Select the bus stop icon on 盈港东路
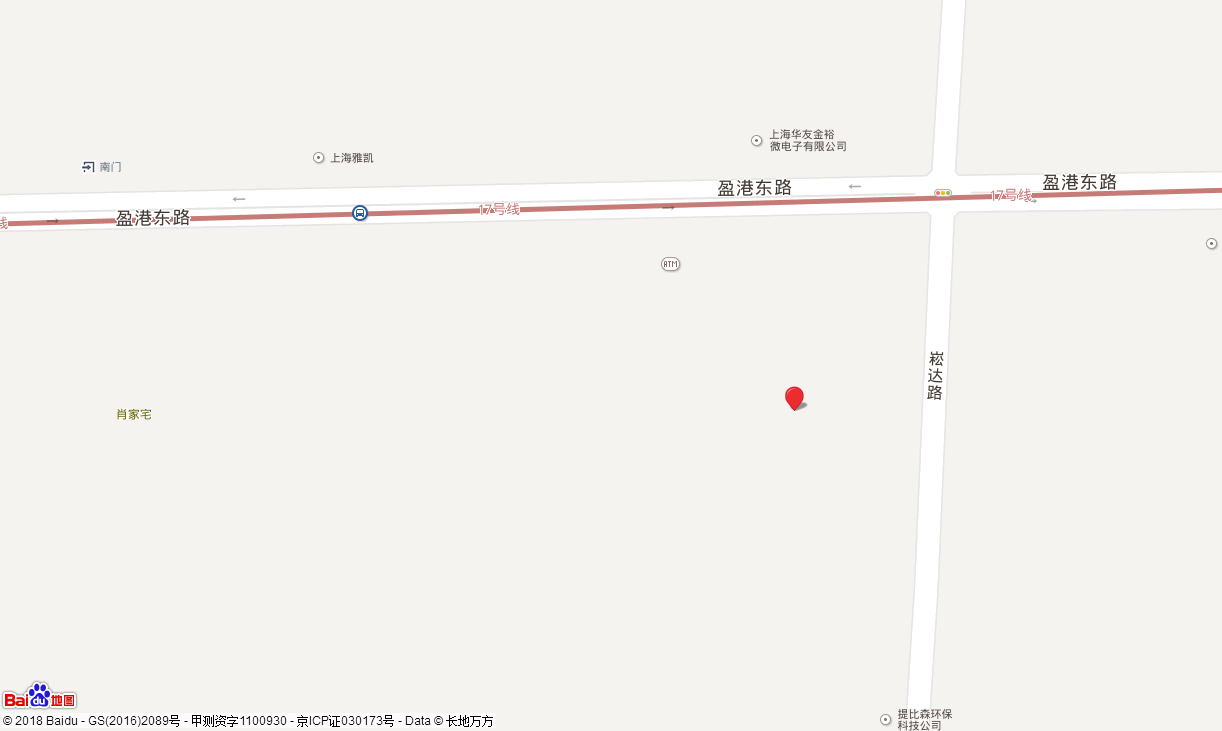This screenshot has width=1222, height=731. pos(359,213)
